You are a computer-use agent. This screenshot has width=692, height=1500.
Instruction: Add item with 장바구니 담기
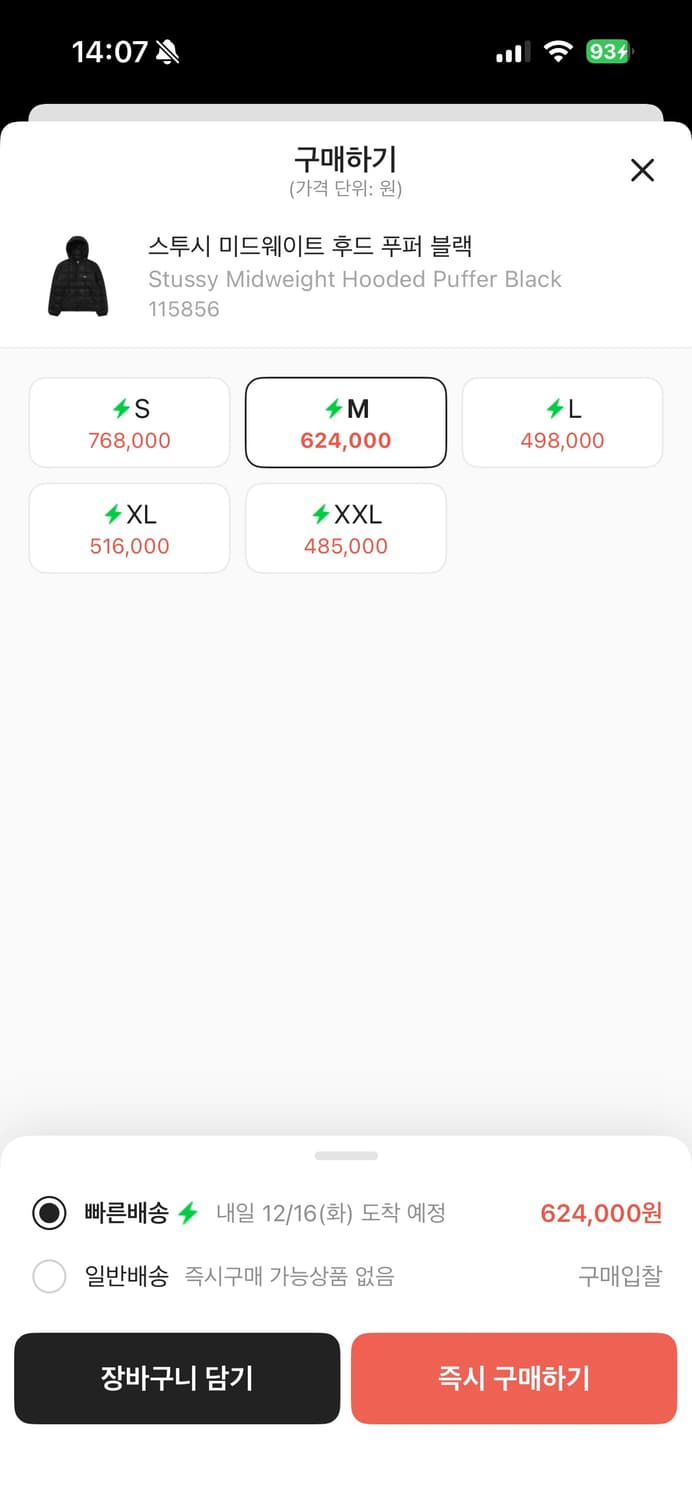click(x=177, y=1378)
